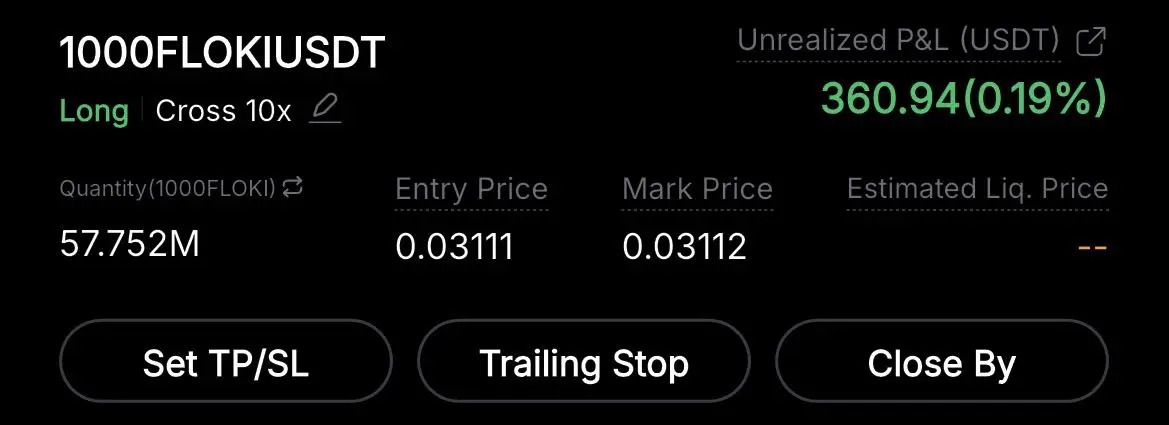Viewport: 1169px width, 425px height.
Task: Set a Trailing Stop
Action: [583, 363]
